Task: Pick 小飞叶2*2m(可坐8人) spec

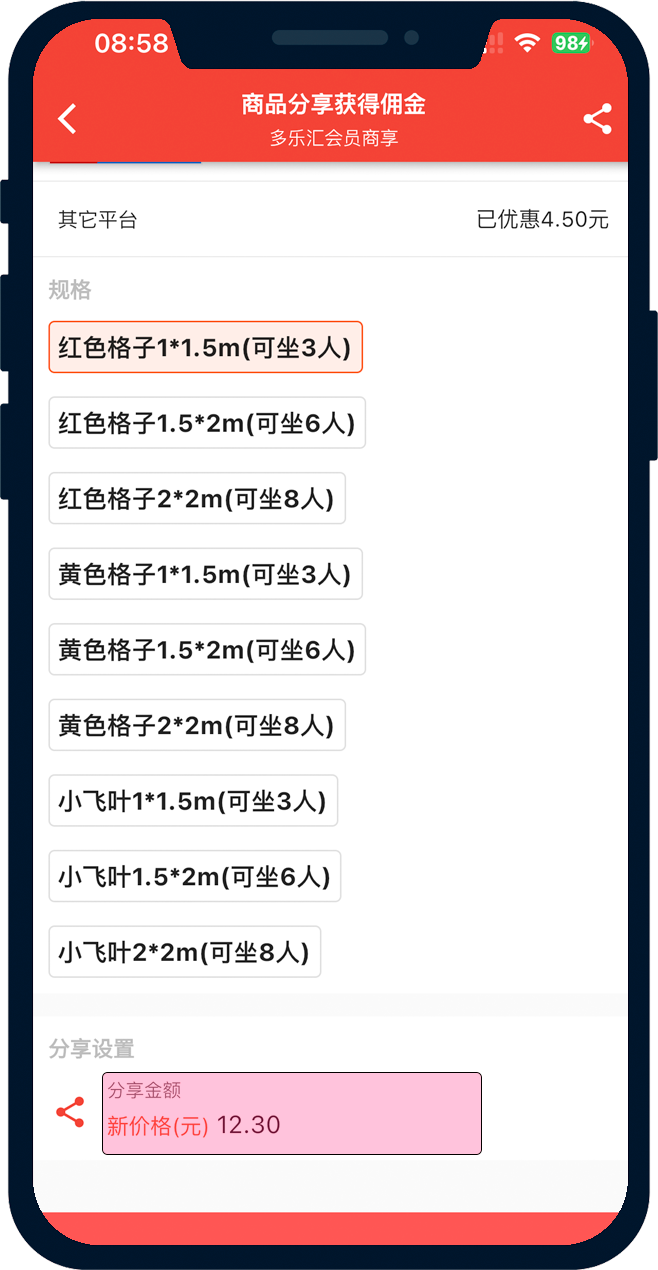Action: pyautogui.click(x=185, y=952)
